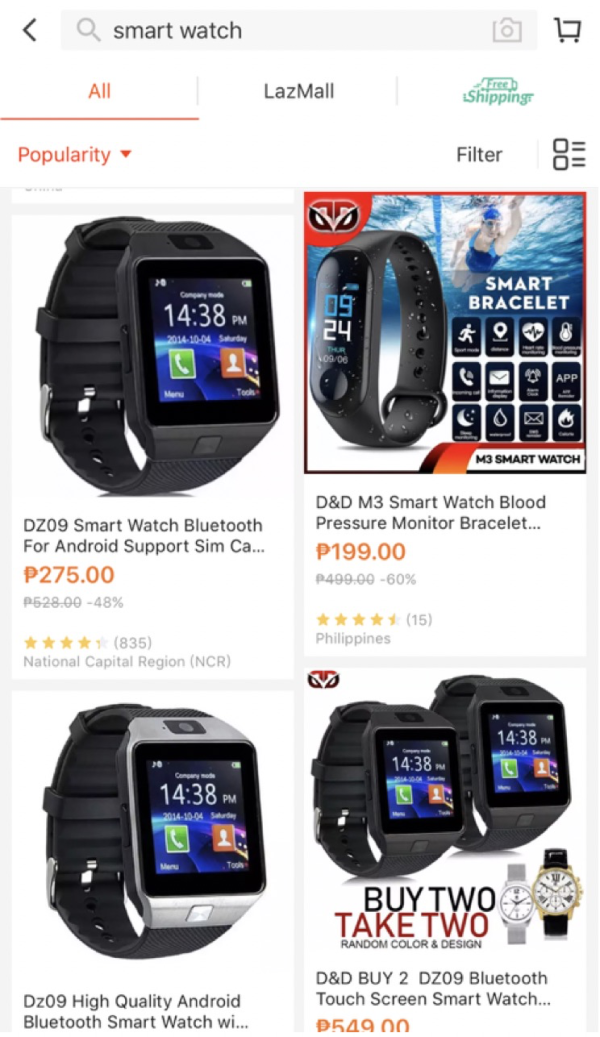Open Dz09 High Quality Android watch product
Viewport: 600px width, 1037px height.
152,860
